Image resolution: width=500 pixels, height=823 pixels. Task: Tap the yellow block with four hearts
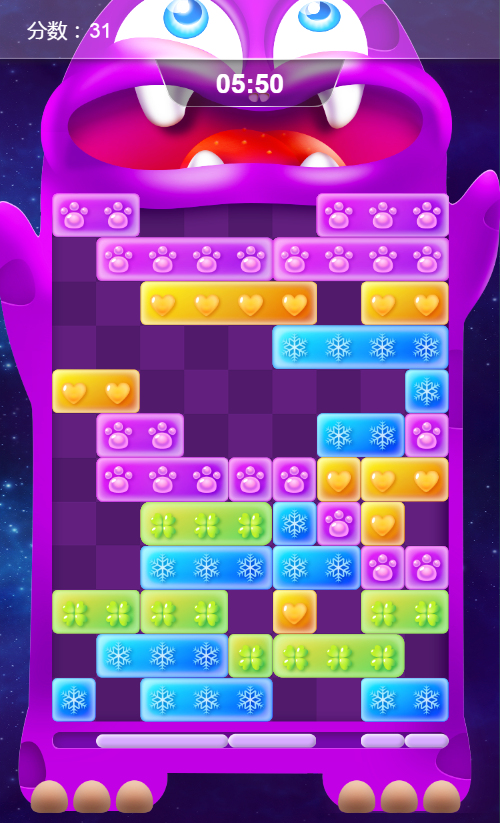tap(229, 303)
